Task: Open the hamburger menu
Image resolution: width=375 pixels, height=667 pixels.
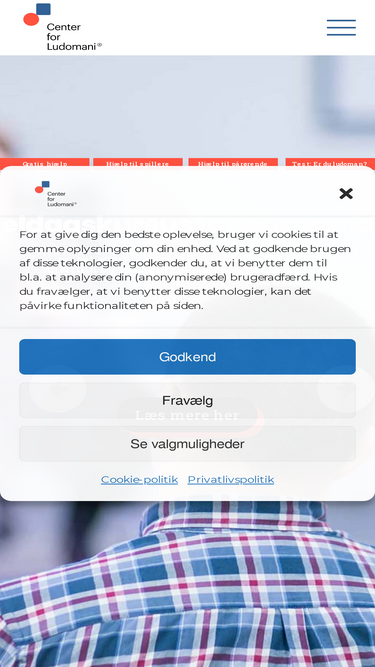Action: (x=341, y=28)
